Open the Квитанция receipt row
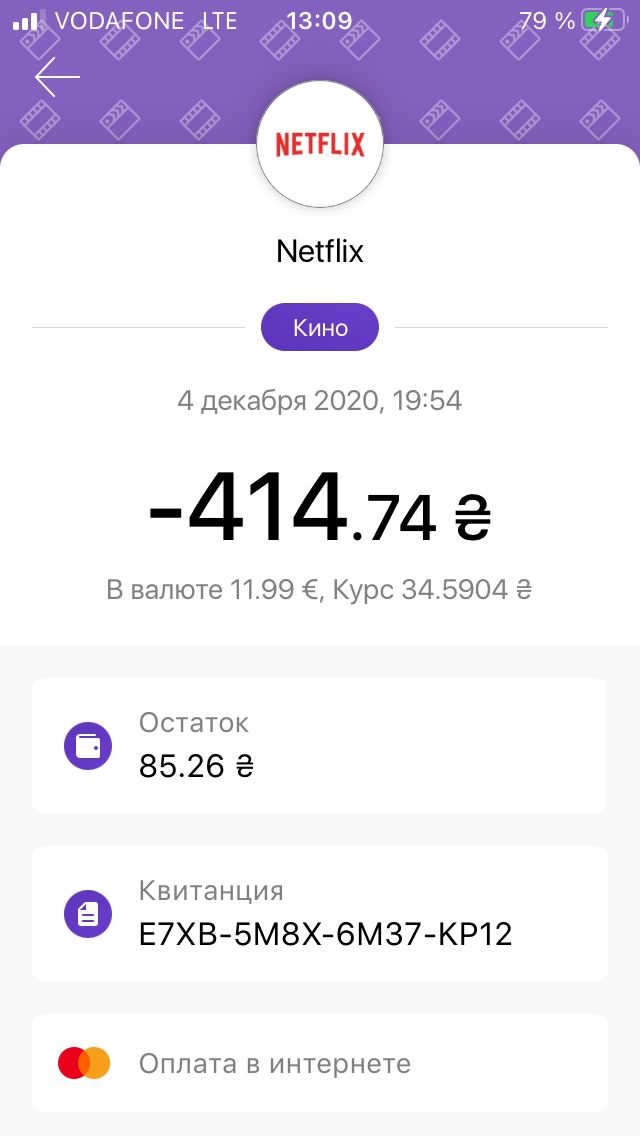The height and width of the screenshot is (1136, 640). (320, 914)
